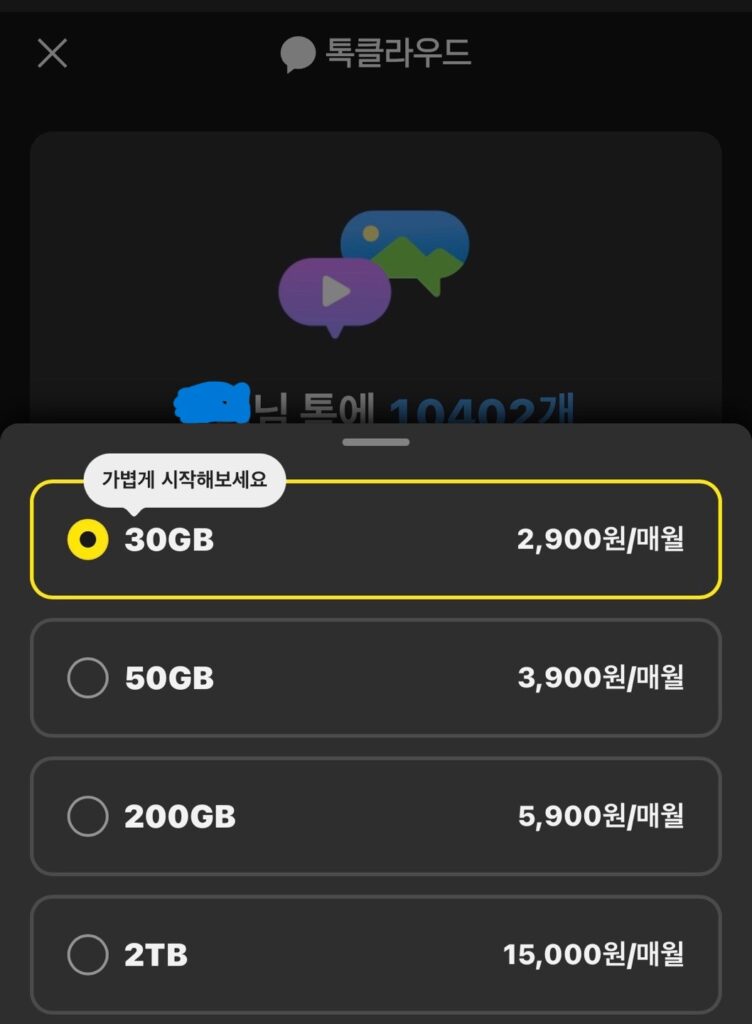
Task: Select the 200GB storage plan
Action: tap(376, 817)
